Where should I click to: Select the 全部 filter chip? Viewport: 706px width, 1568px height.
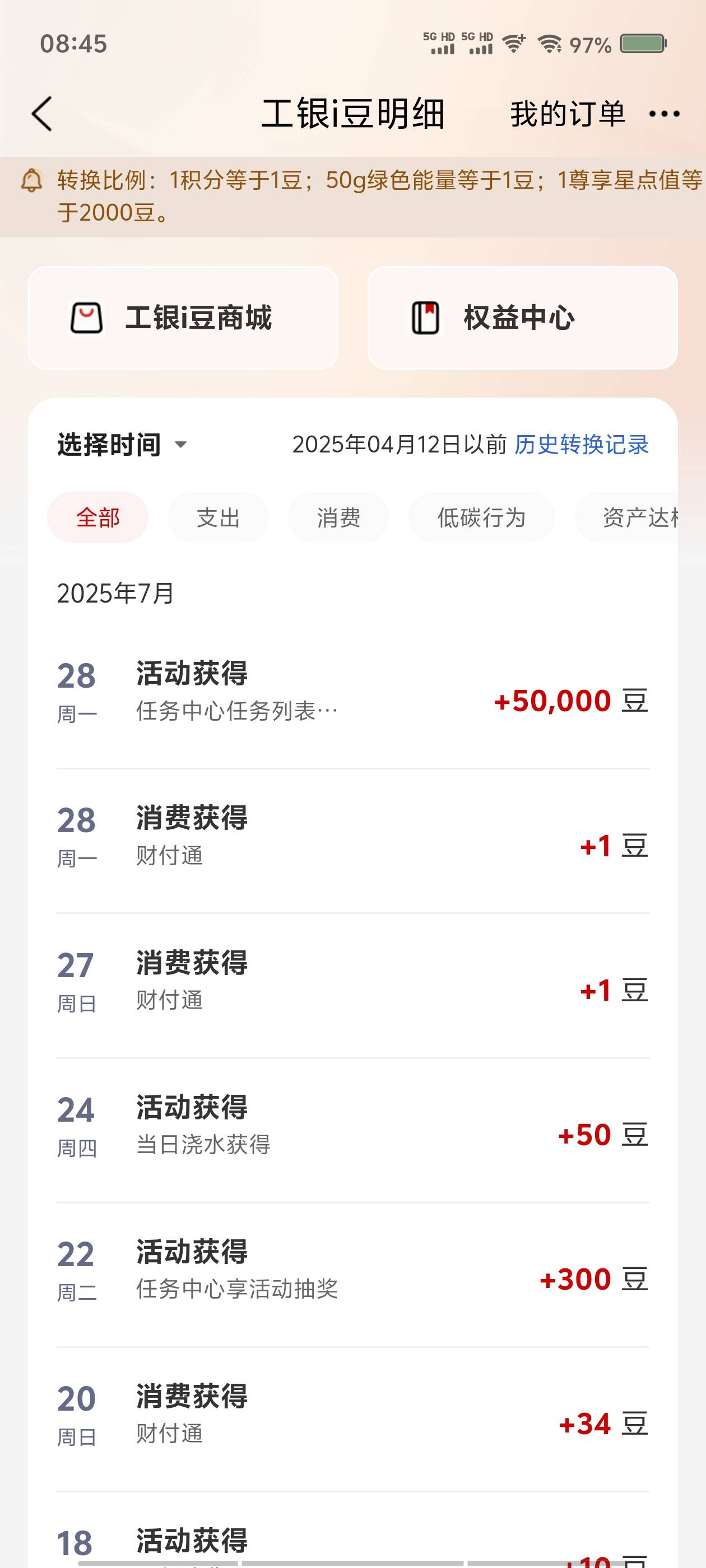(97, 517)
